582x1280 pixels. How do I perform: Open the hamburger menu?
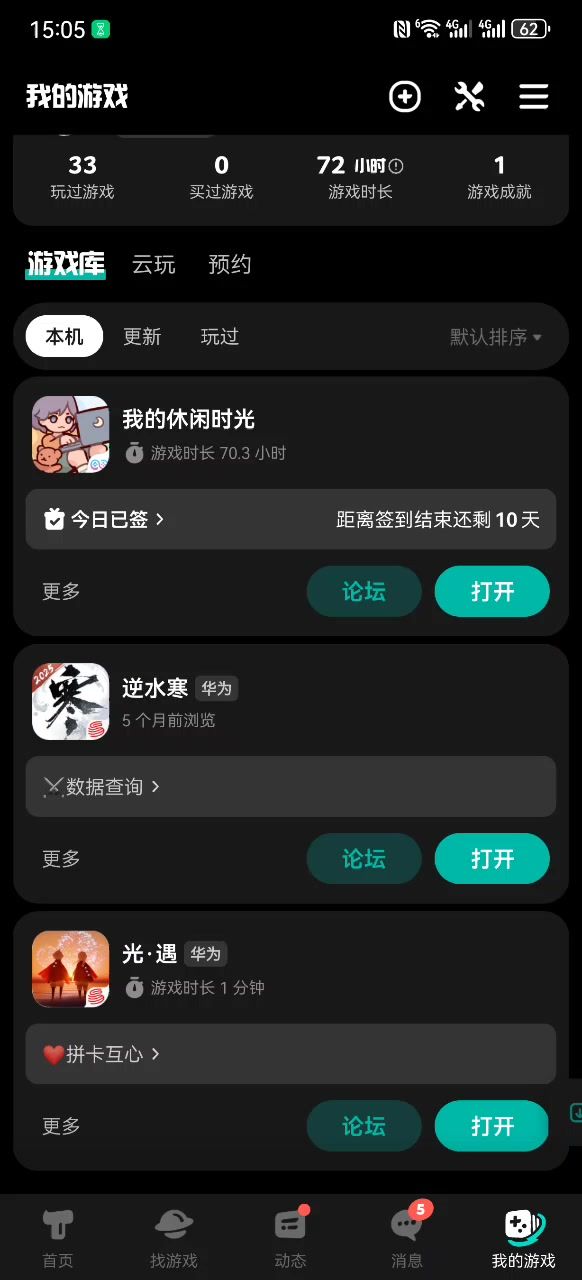coord(534,96)
